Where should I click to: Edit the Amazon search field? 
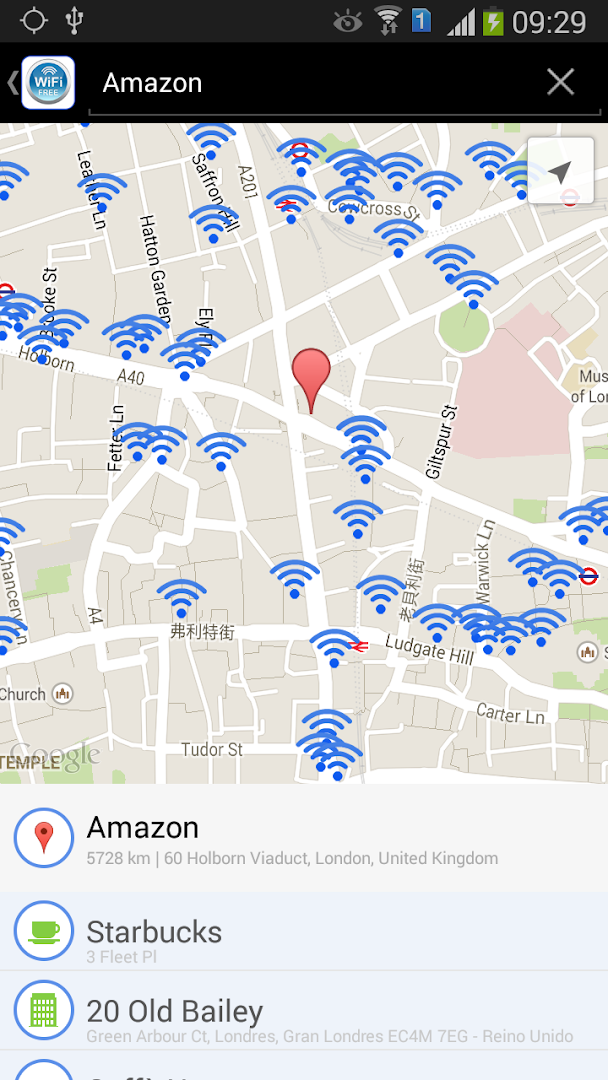(310, 83)
